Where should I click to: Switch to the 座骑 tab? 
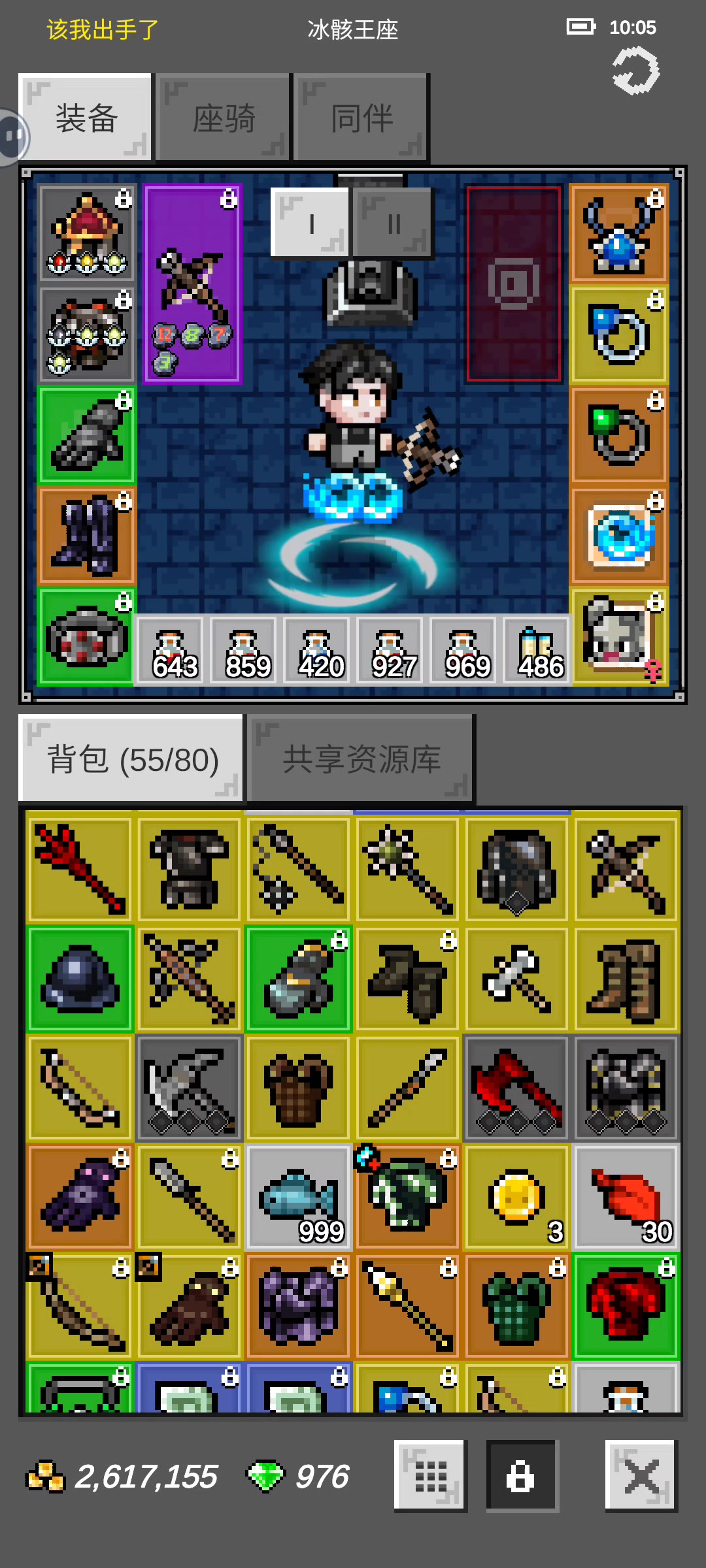pos(222,118)
